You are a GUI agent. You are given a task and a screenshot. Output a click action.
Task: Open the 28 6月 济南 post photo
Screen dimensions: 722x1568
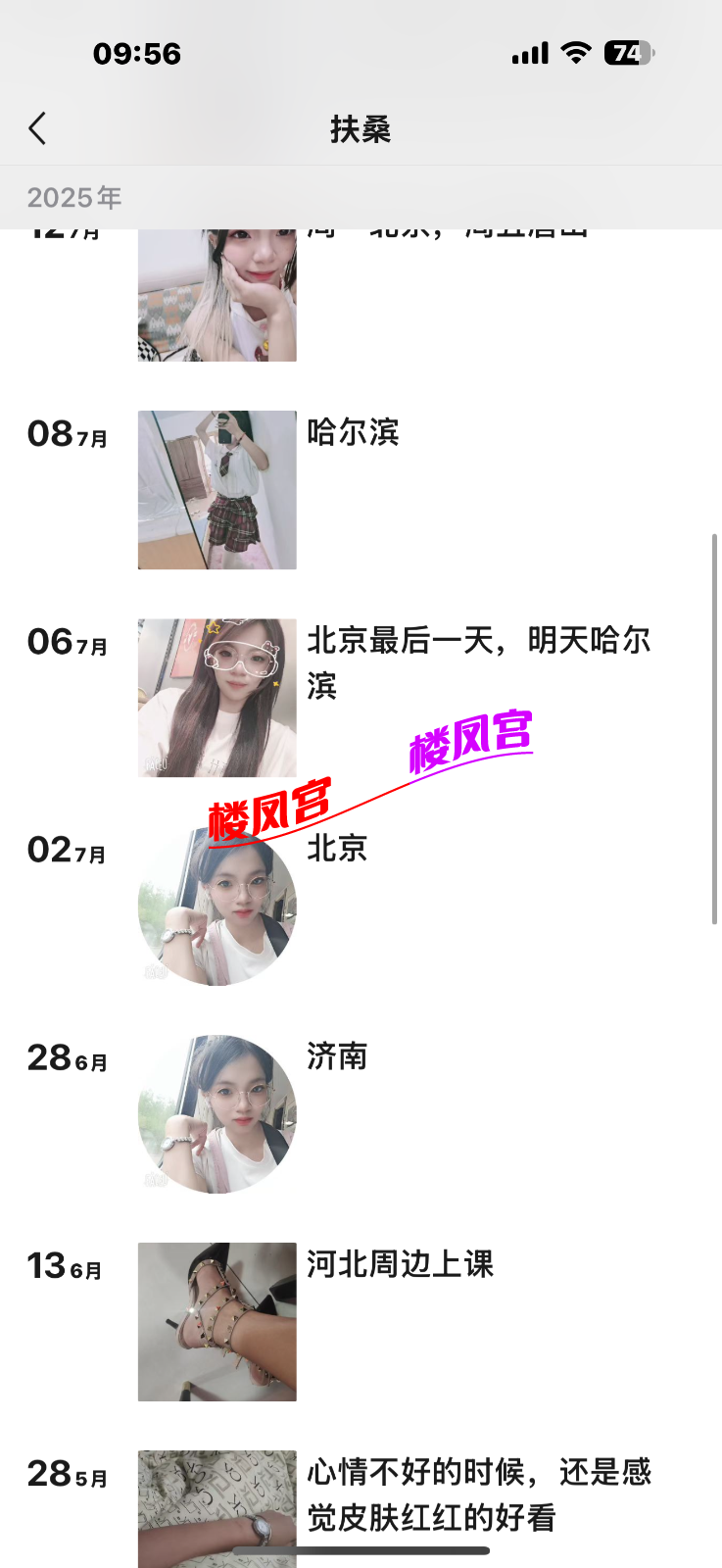(x=217, y=1114)
